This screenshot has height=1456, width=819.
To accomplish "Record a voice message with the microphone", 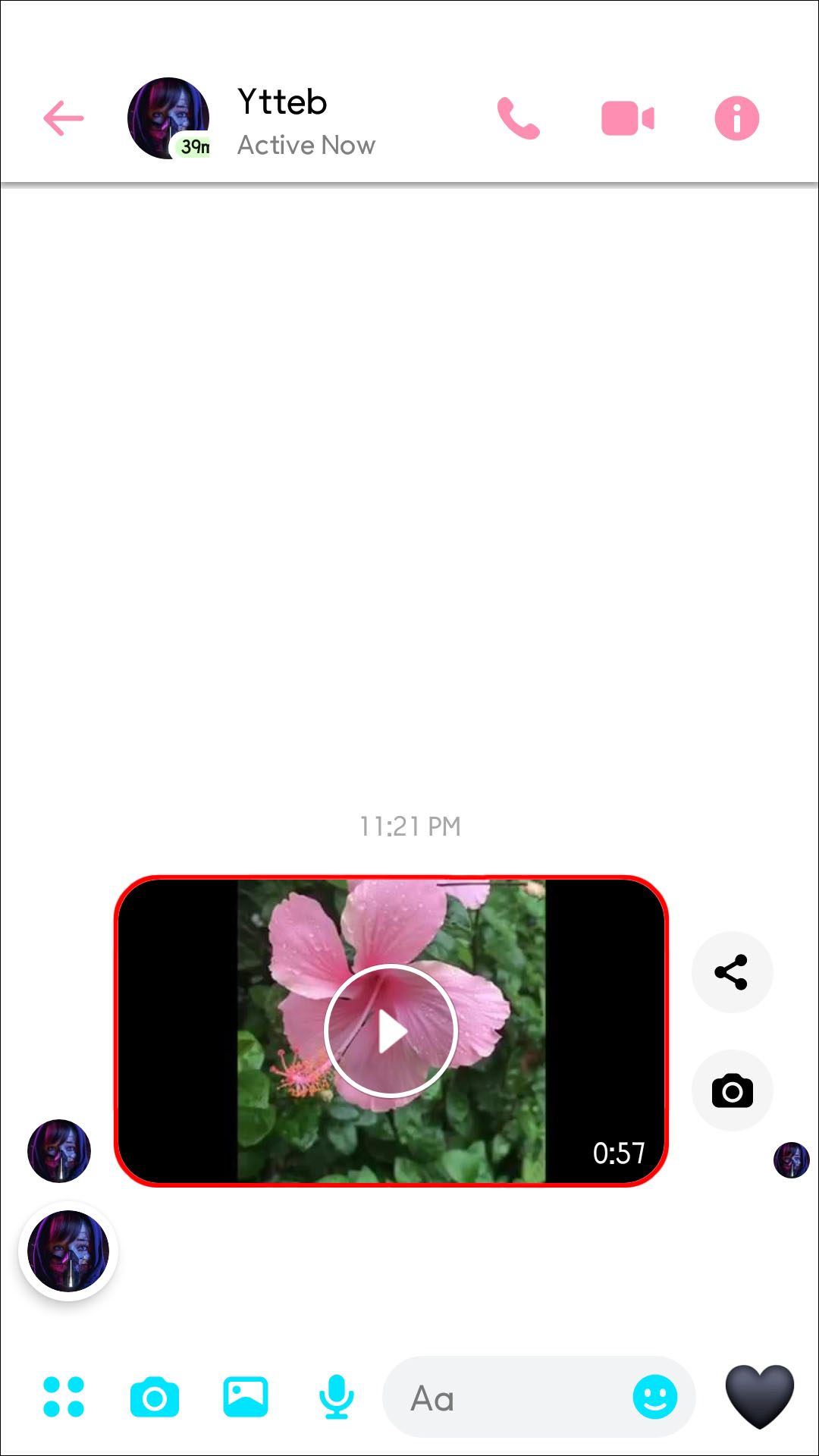I will (x=336, y=1397).
